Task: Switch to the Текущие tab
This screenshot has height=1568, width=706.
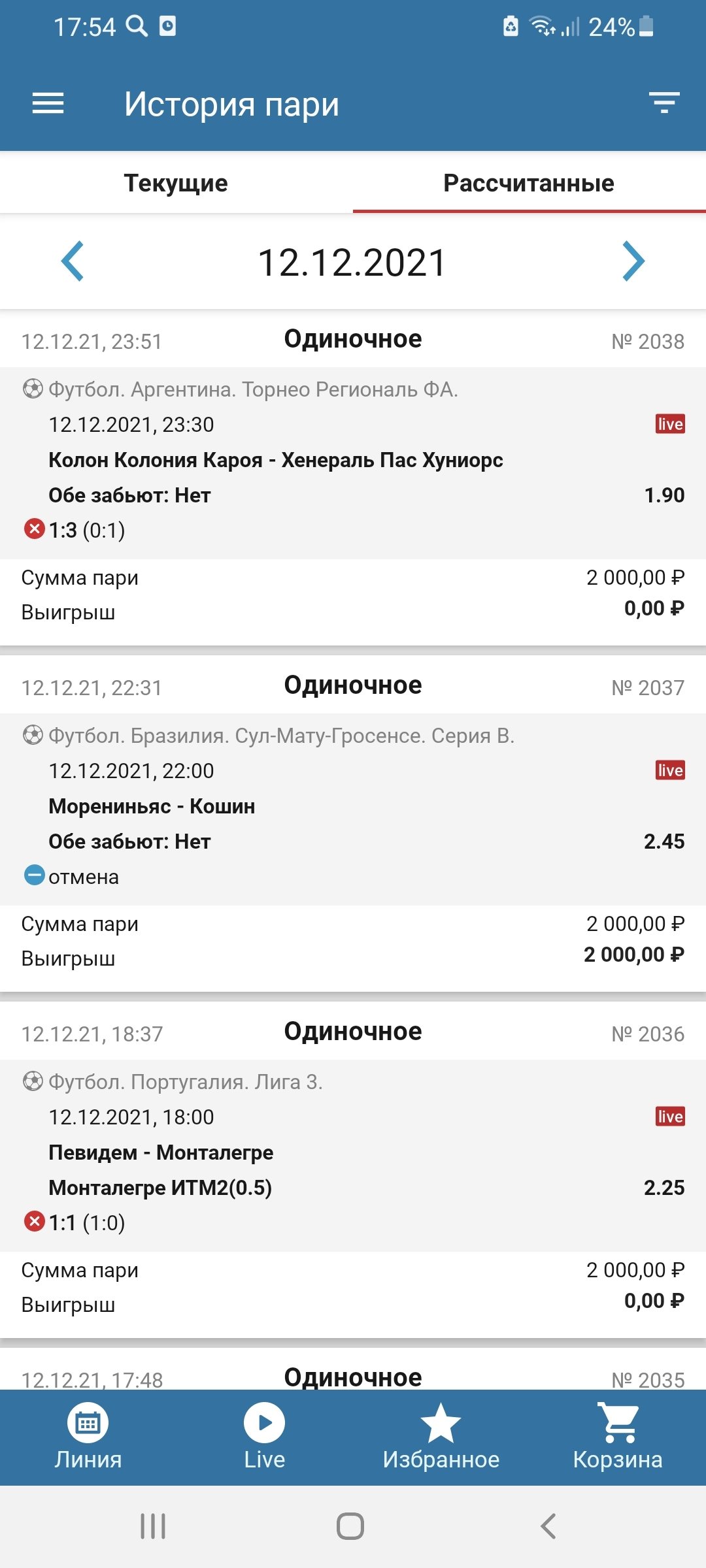Action: click(x=176, y=183)
